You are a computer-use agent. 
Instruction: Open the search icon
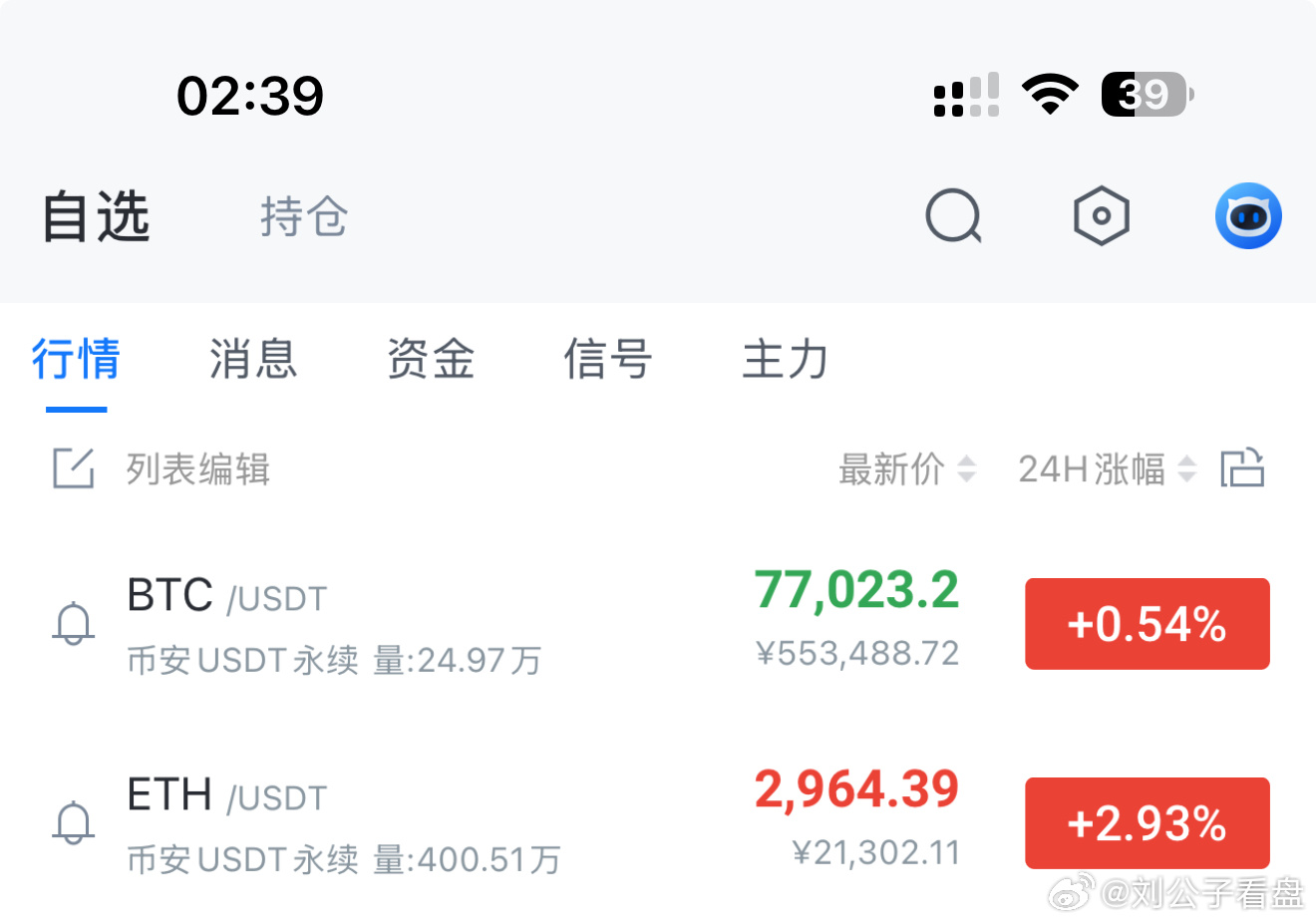click(953, 215)
